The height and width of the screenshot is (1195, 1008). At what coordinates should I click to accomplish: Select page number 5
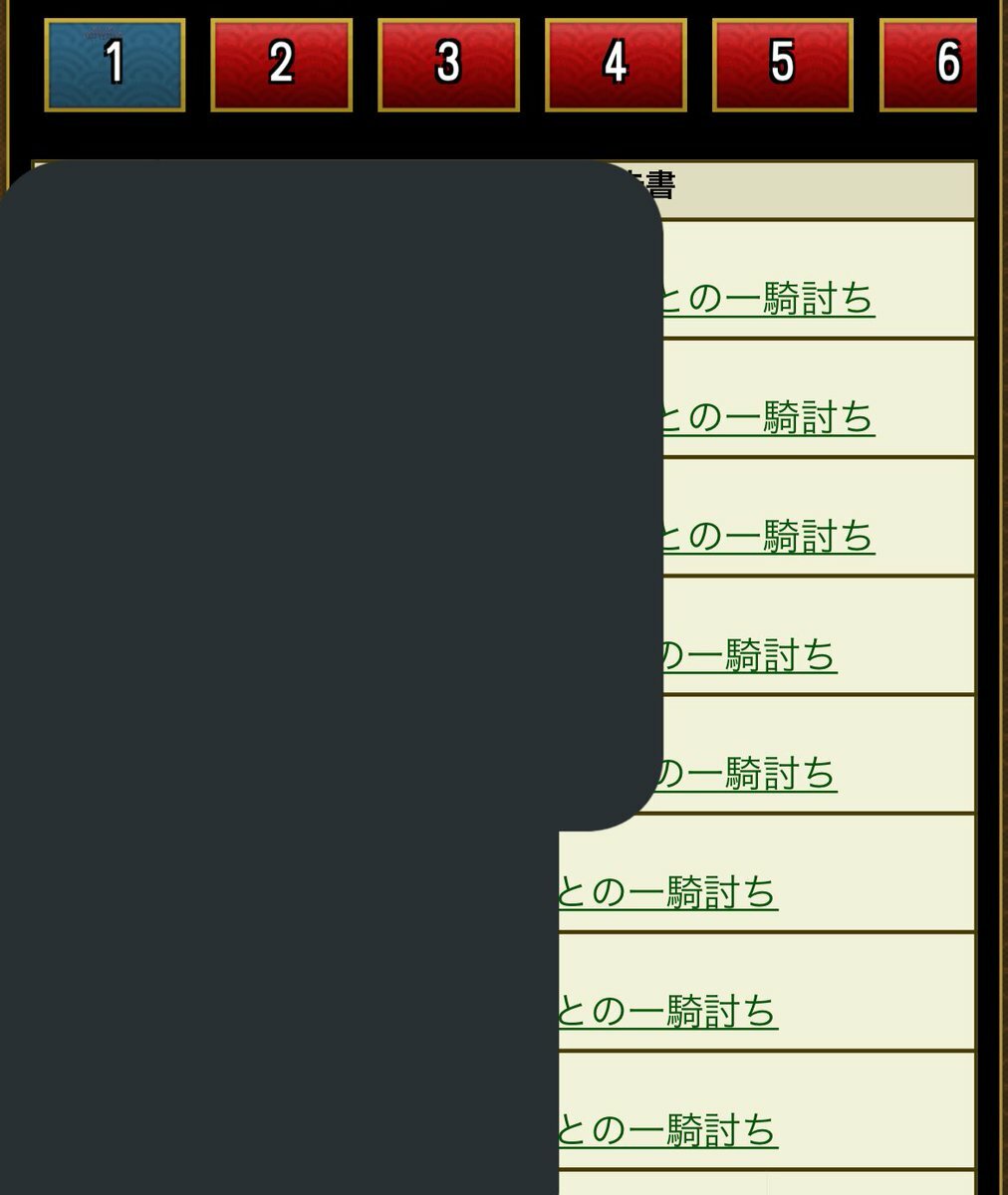tap(783, 65)
